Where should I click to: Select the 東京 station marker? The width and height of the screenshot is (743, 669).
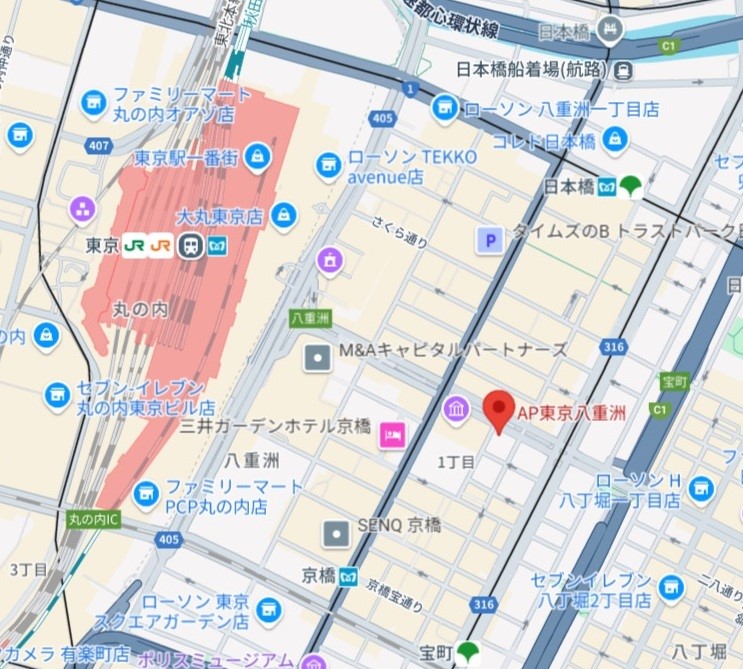click(192, 245)
